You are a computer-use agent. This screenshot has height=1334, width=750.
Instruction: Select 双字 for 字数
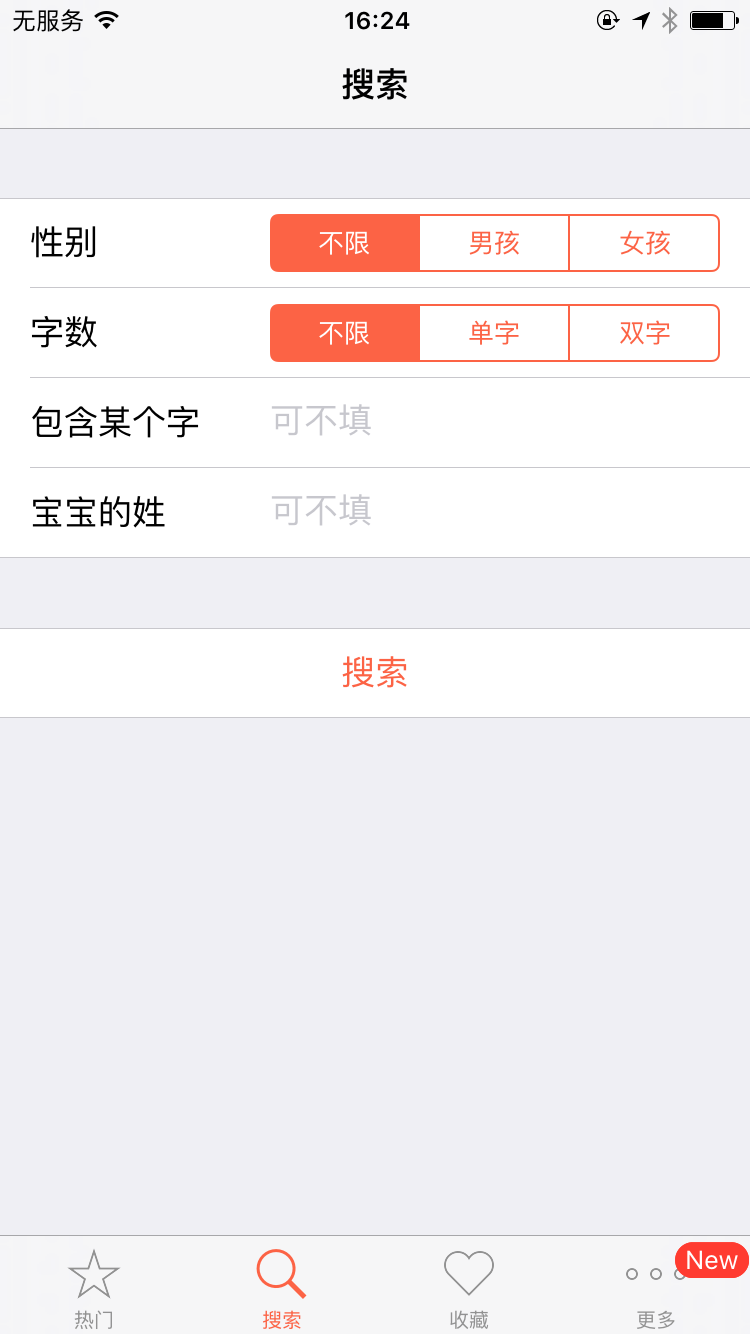(x=645, y=333)
